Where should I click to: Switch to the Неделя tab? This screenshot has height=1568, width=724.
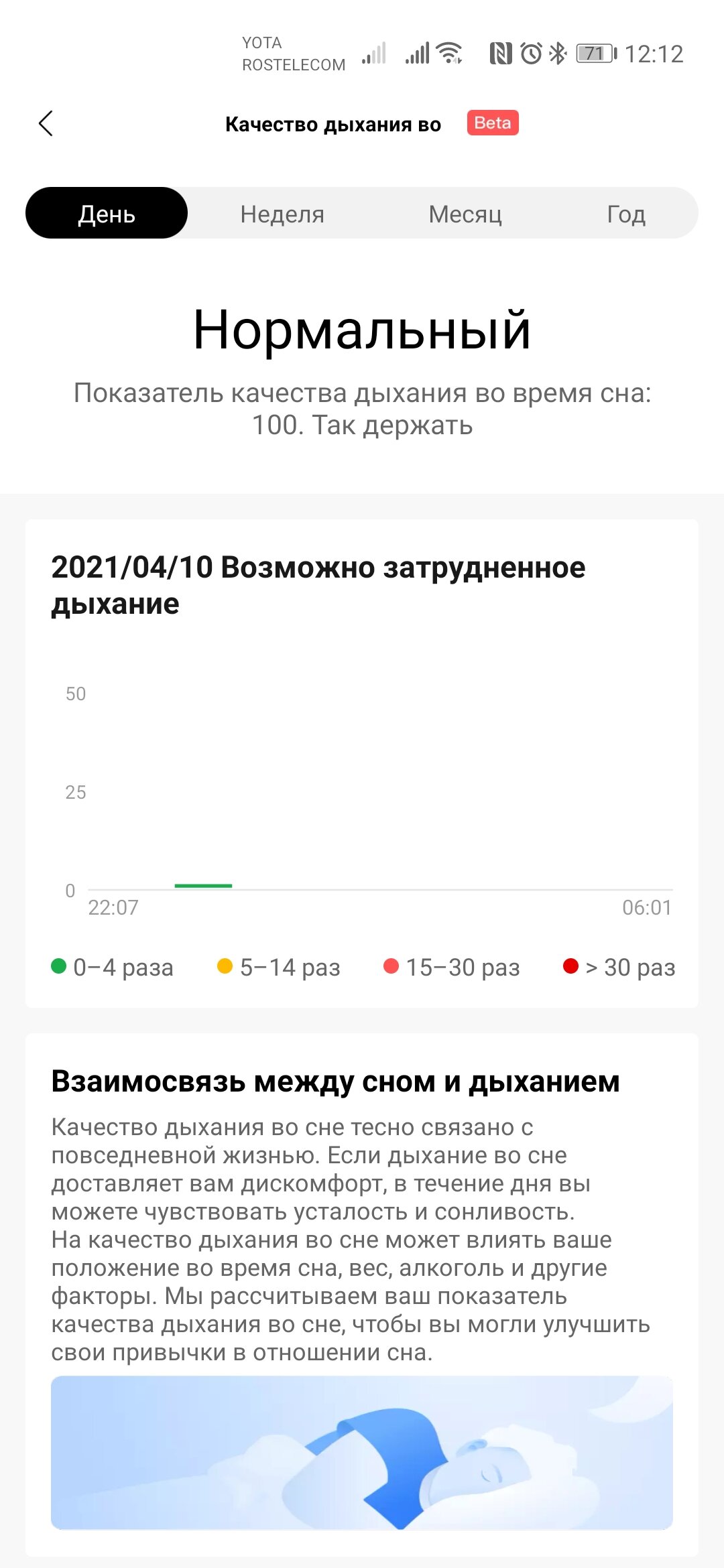[x=282, y=214]
